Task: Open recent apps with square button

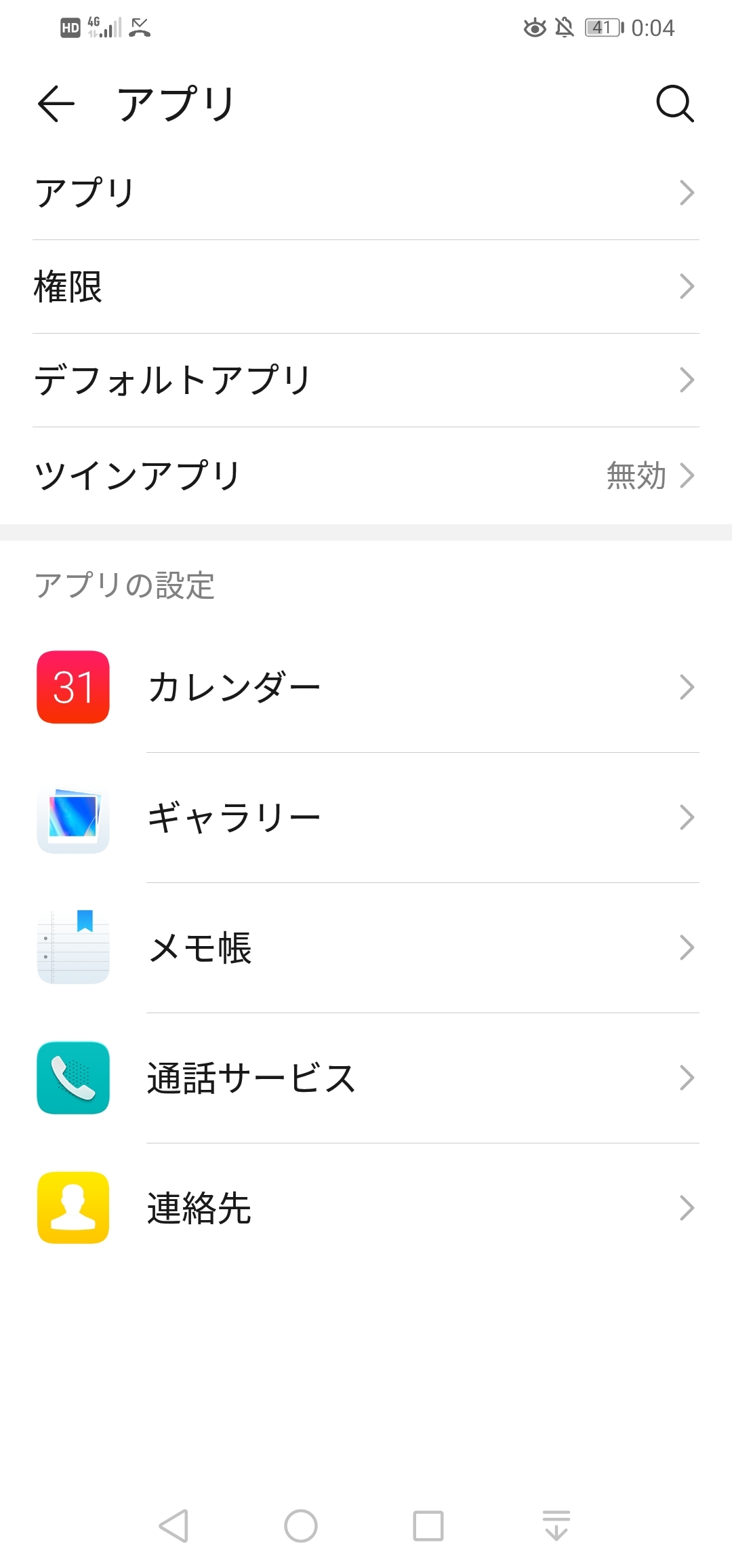Action: (428, 1526)
